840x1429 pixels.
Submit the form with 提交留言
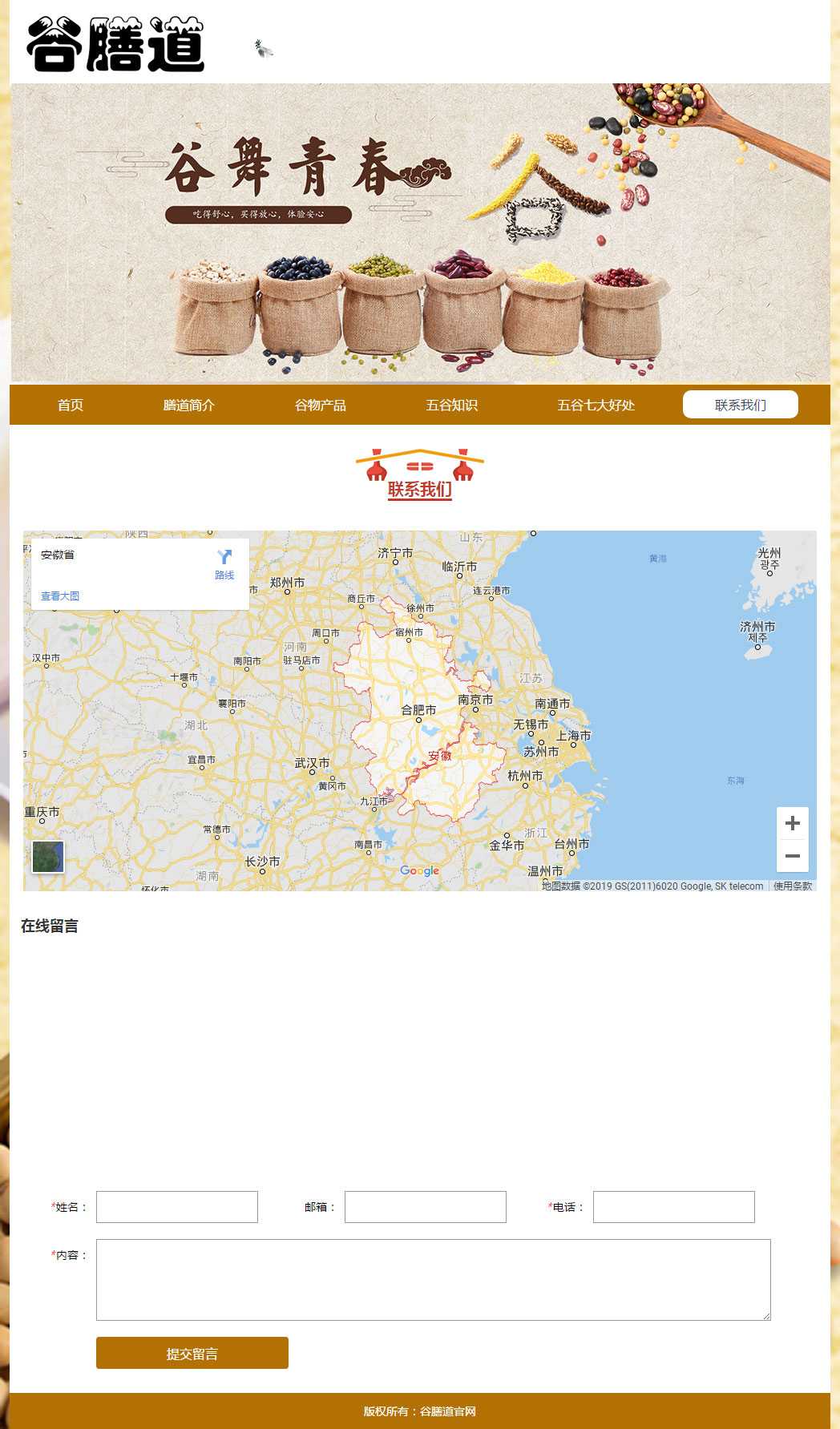[192, 1353]
